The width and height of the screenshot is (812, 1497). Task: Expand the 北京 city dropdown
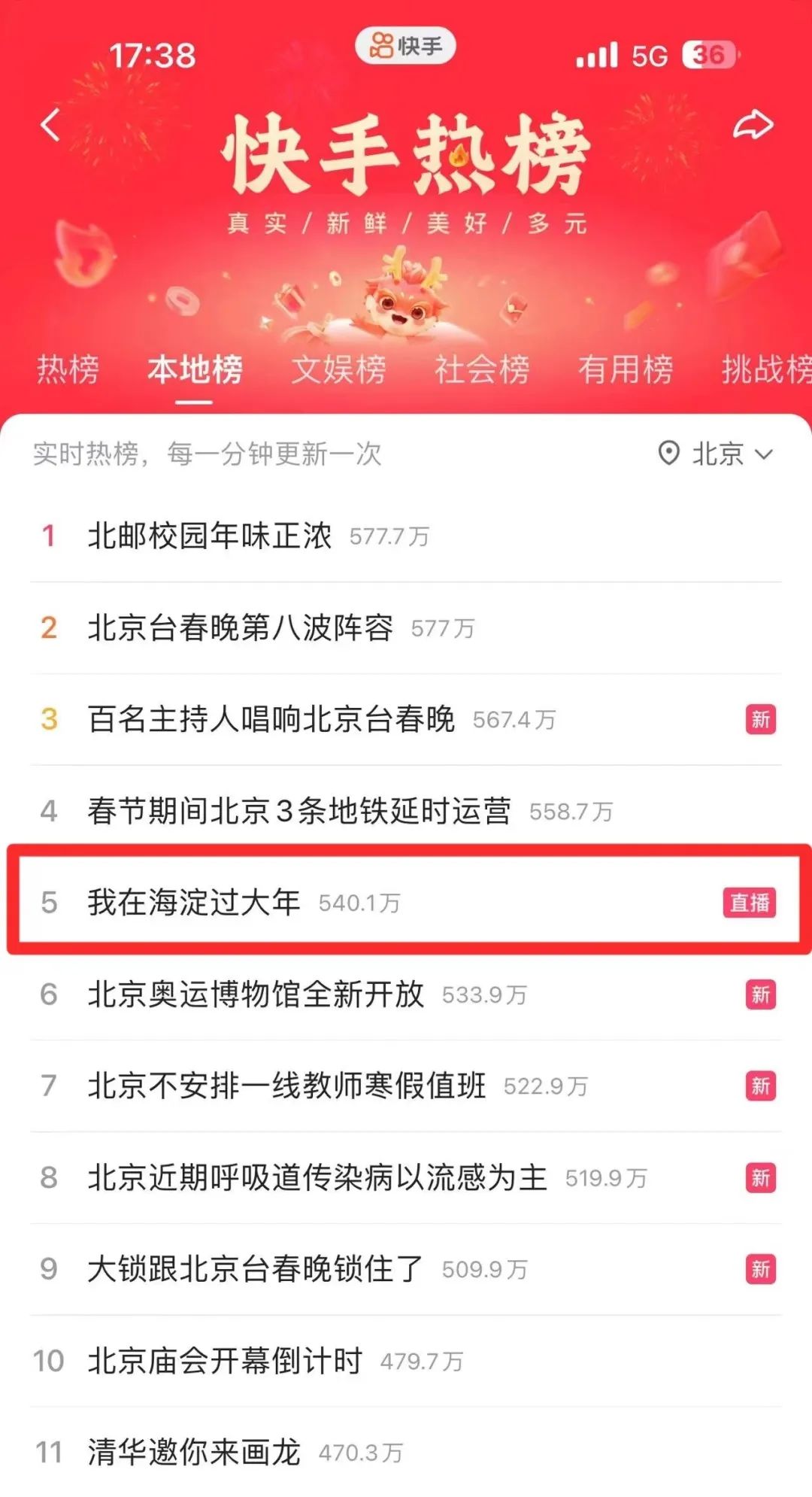[715, 454]
